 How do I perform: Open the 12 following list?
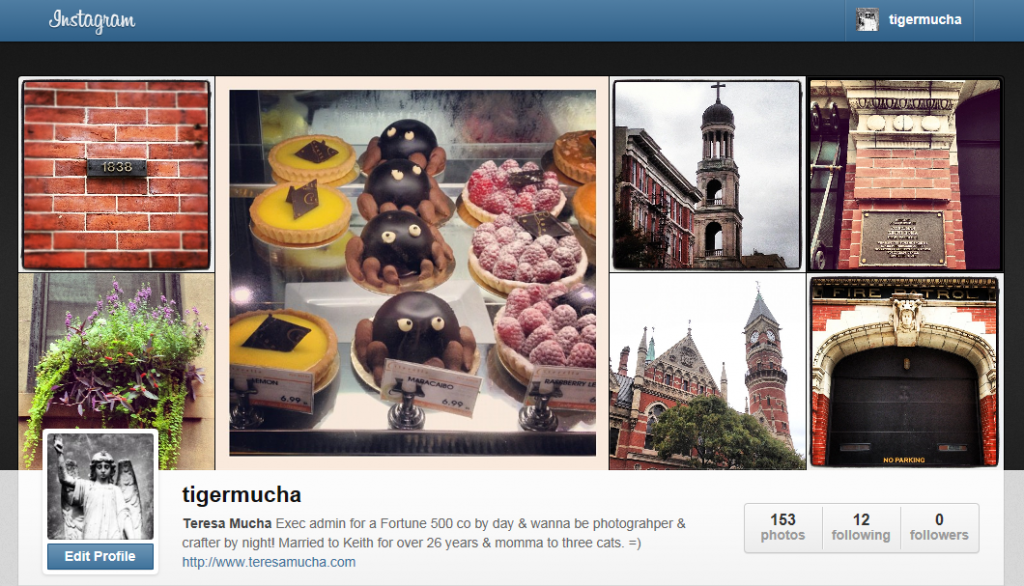point(860,527)
